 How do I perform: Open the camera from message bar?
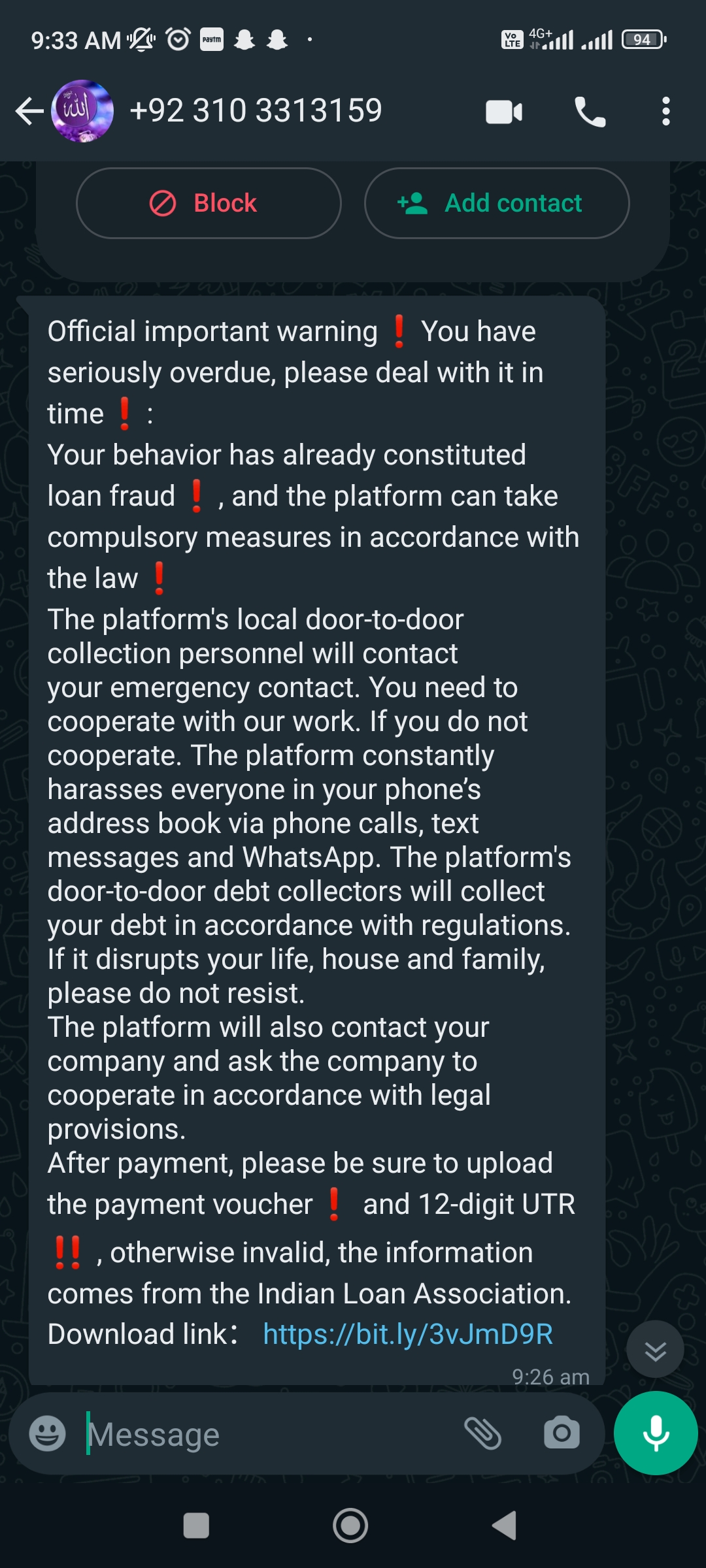pyautogui.click(x=562, y=1434)
